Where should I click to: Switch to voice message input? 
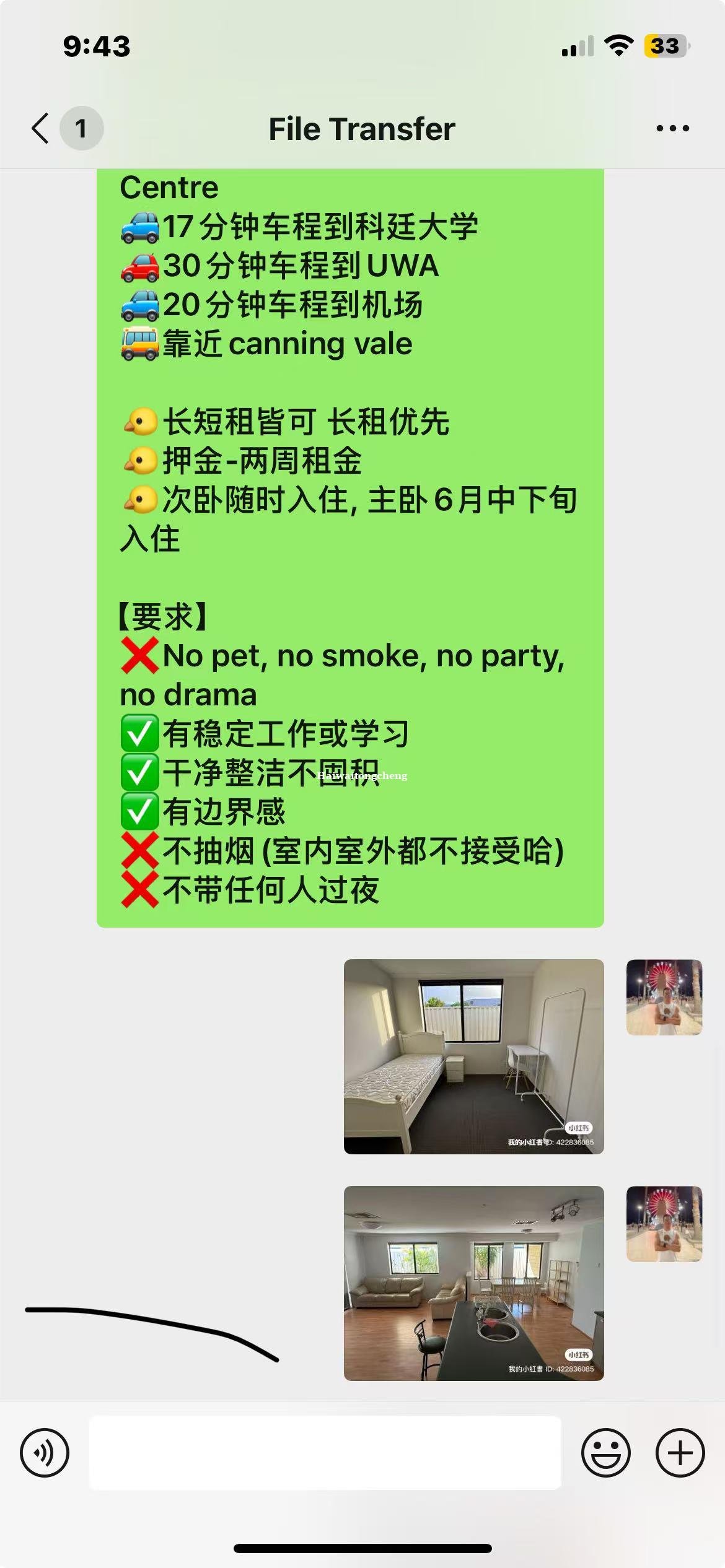[45, 1452]
